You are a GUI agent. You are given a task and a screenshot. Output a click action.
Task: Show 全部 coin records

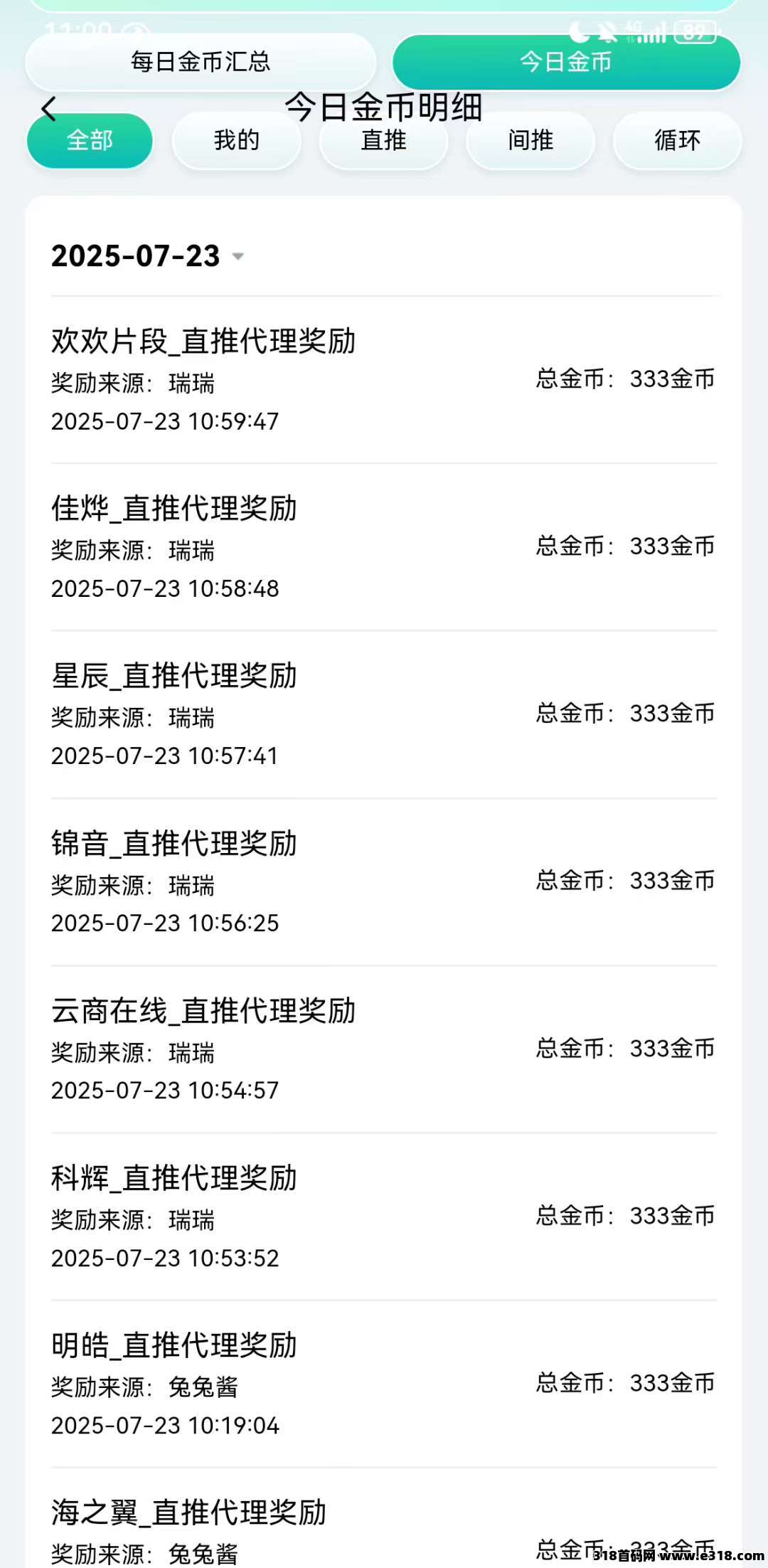point(90,141)
